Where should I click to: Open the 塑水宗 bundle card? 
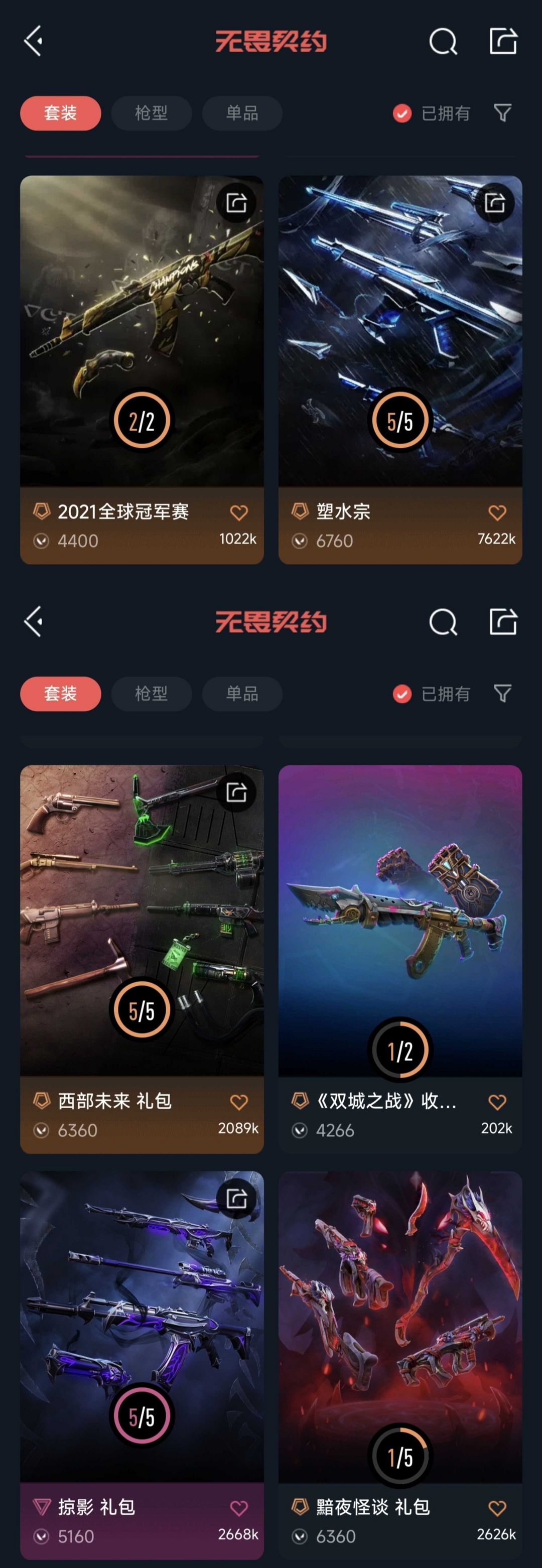tap(400, 369)
